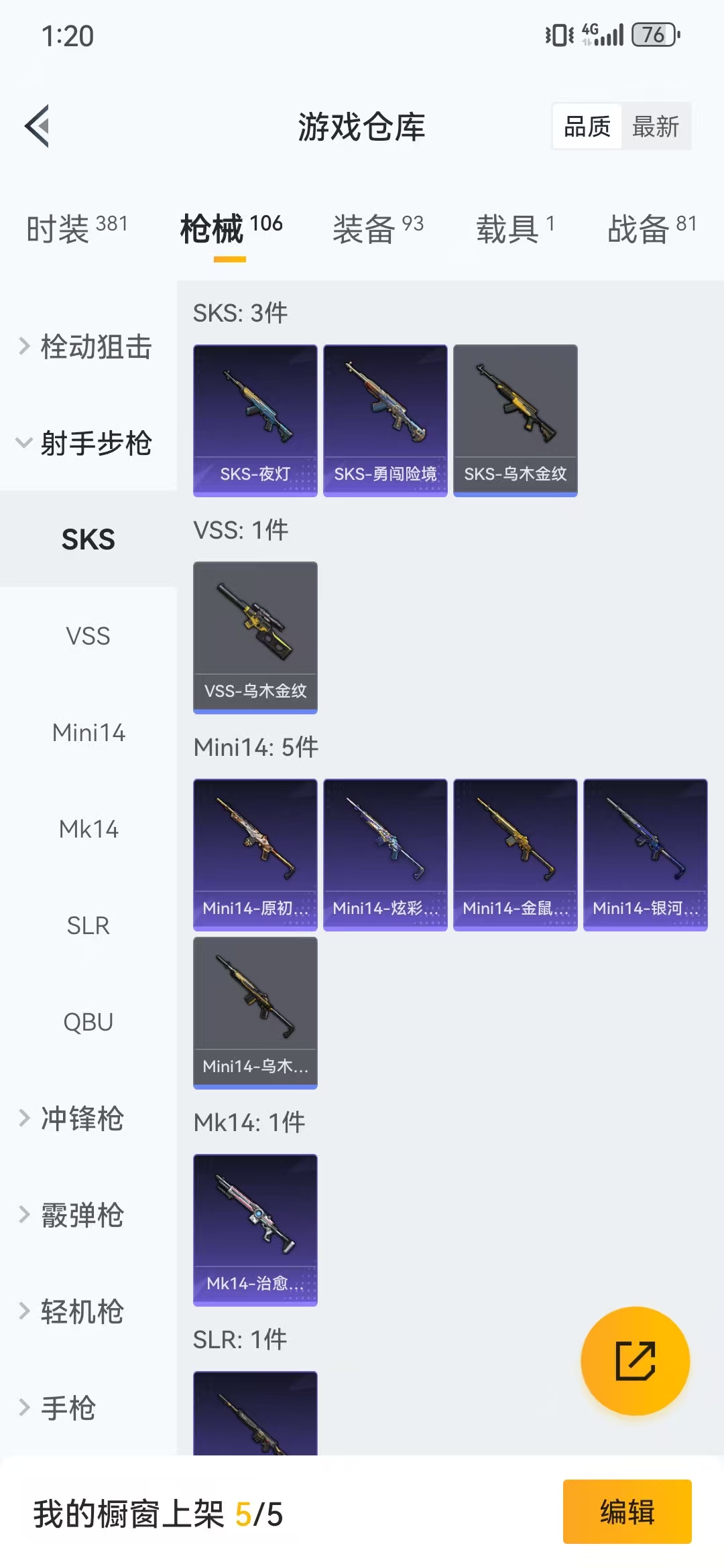Expand the 栓动狙击 category

pos(87,346)
